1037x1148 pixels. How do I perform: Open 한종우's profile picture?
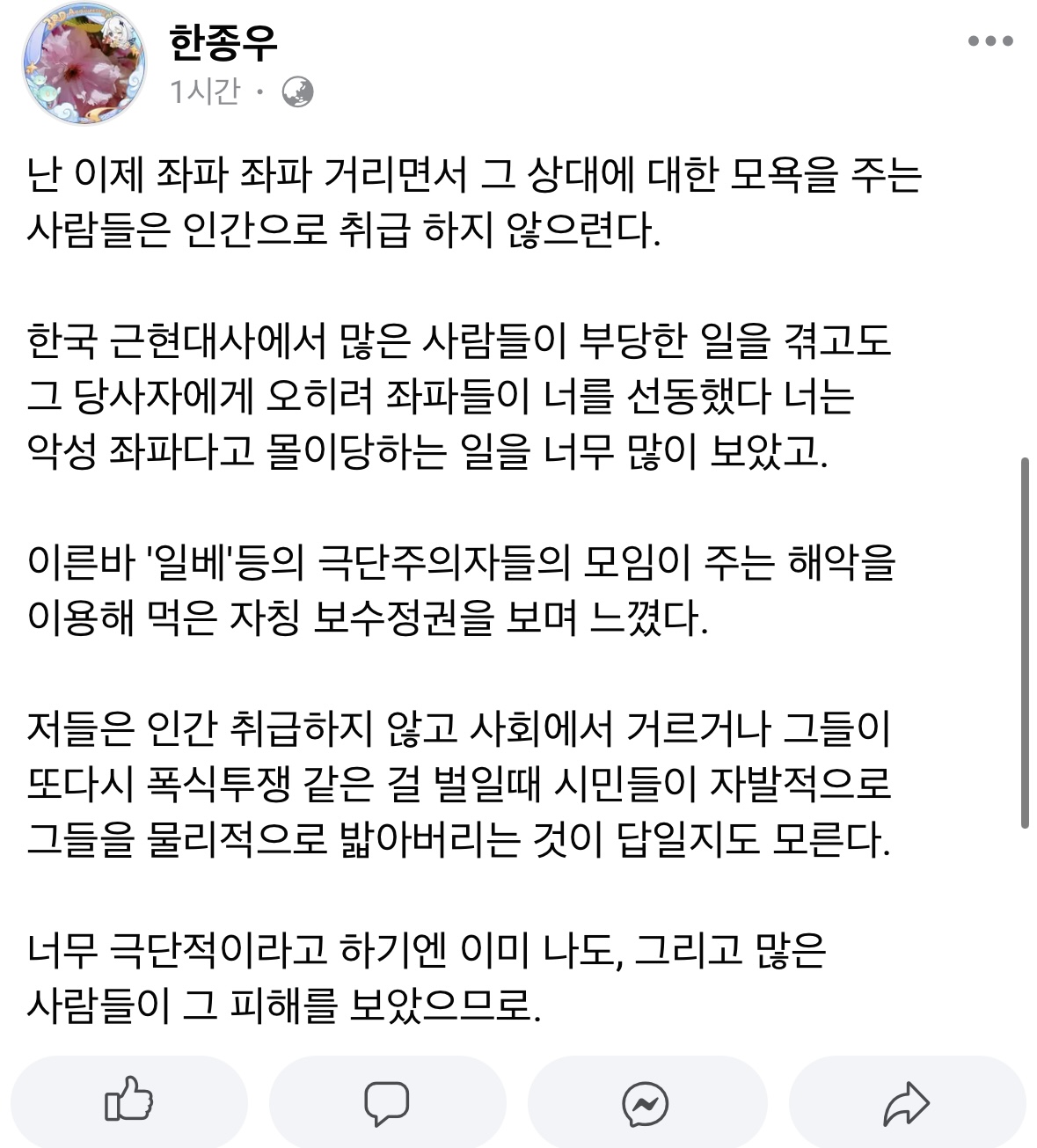pyautogui.click(x=84, y=63)
